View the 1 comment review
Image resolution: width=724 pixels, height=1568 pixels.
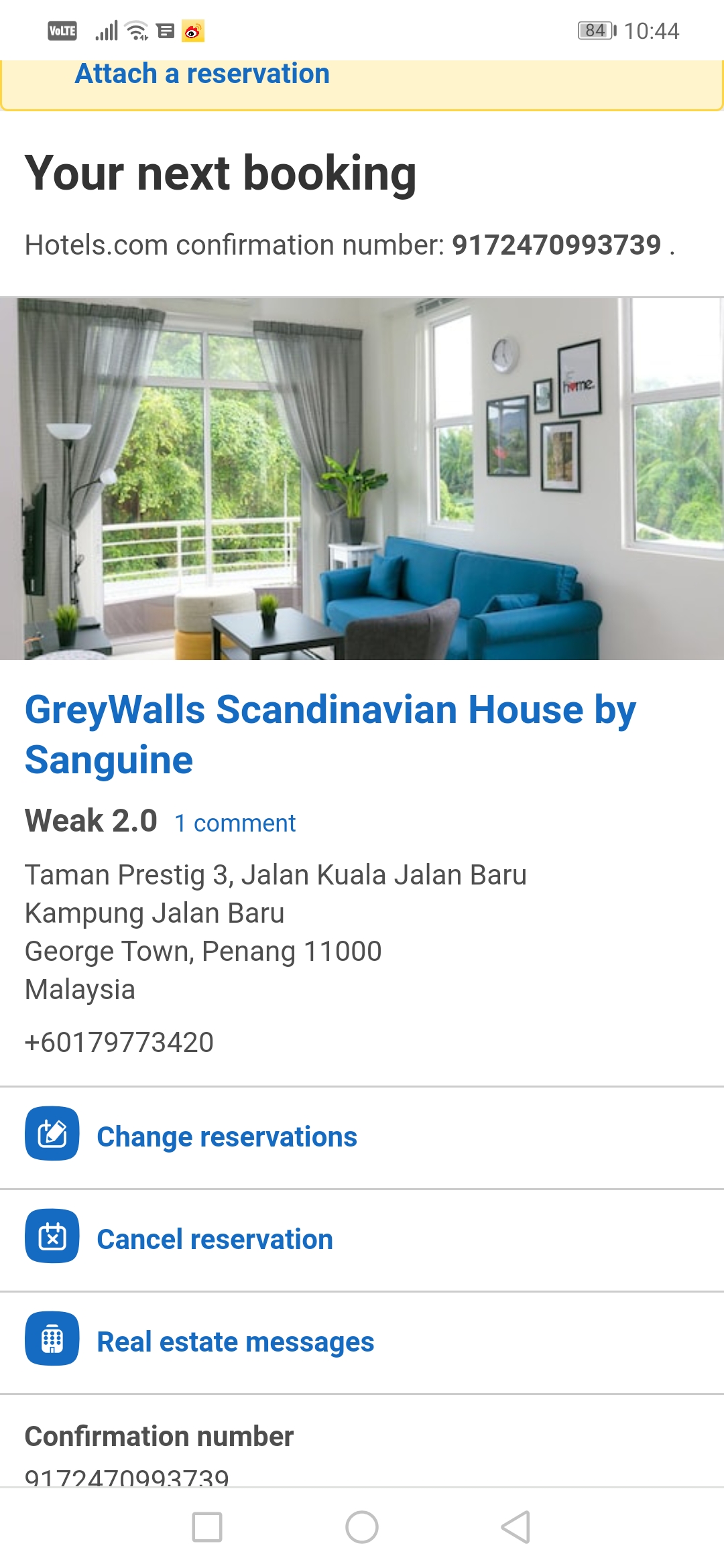(235, 823)
